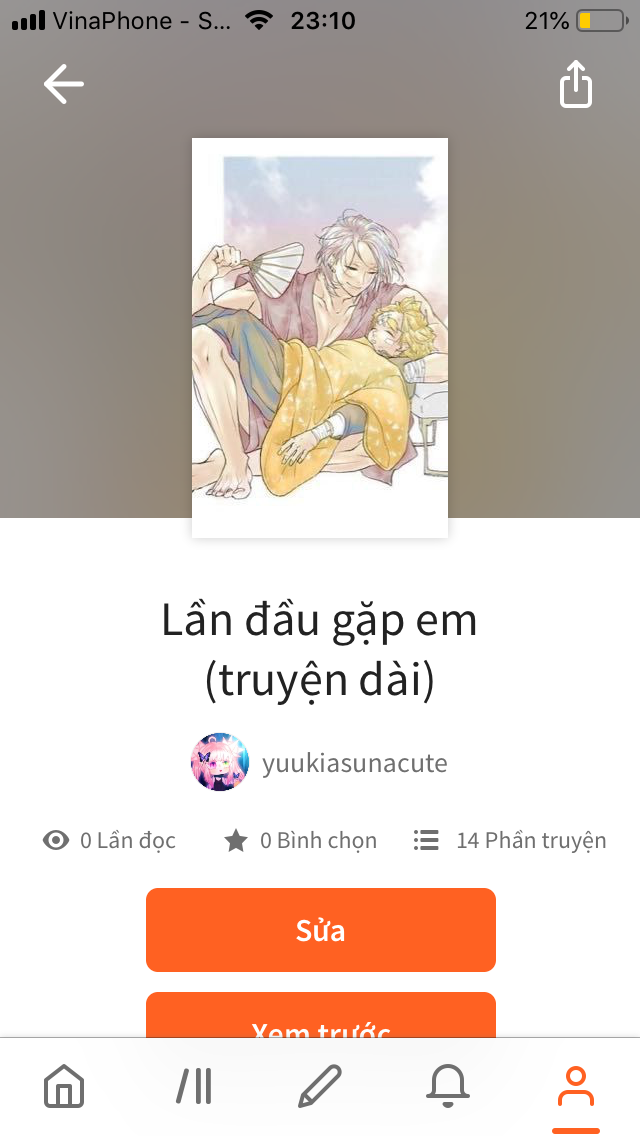
Task: Tap the Xem trước button
Action: (x=320, y=1018)
